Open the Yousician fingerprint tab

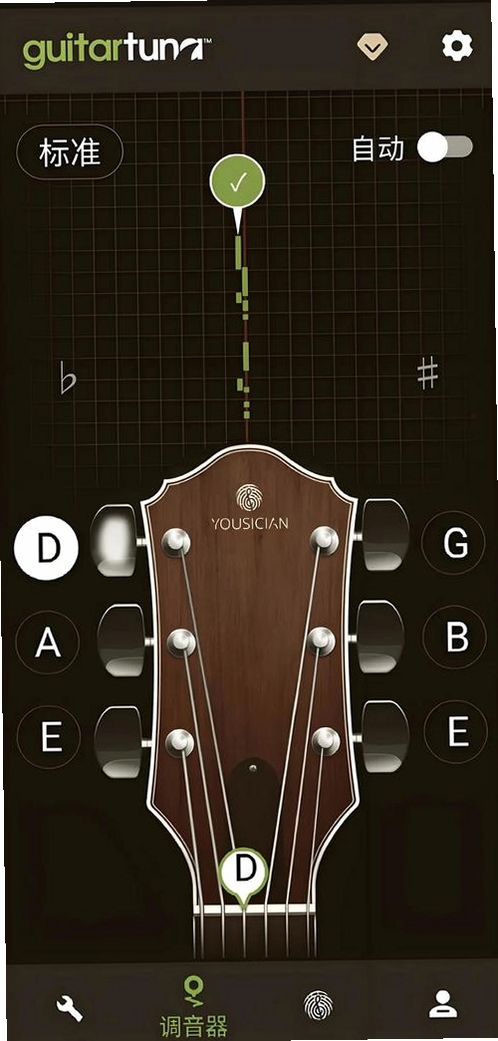(x=319, y=1006)
